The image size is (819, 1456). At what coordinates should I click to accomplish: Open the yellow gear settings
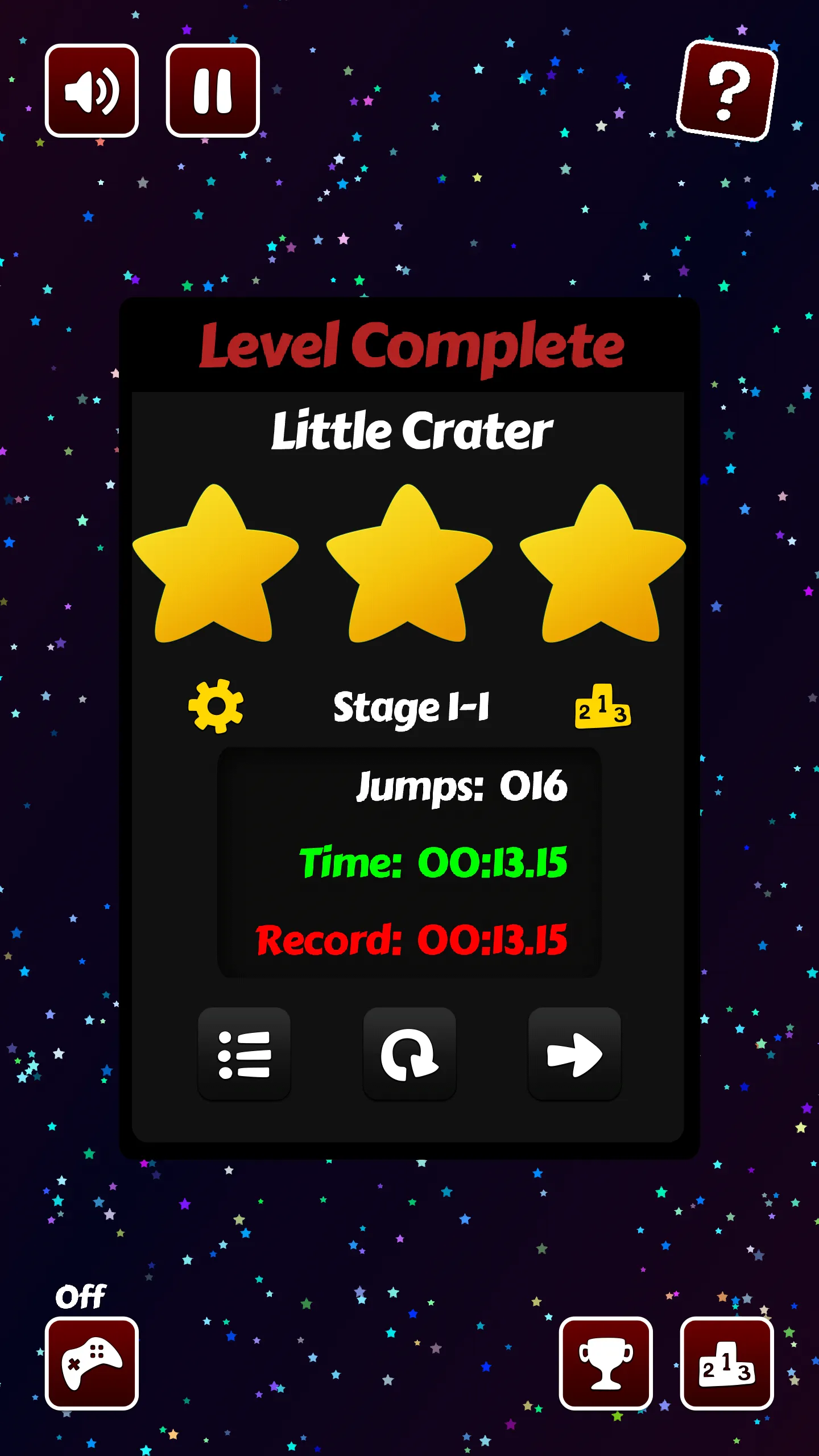(x=216, y=706)
